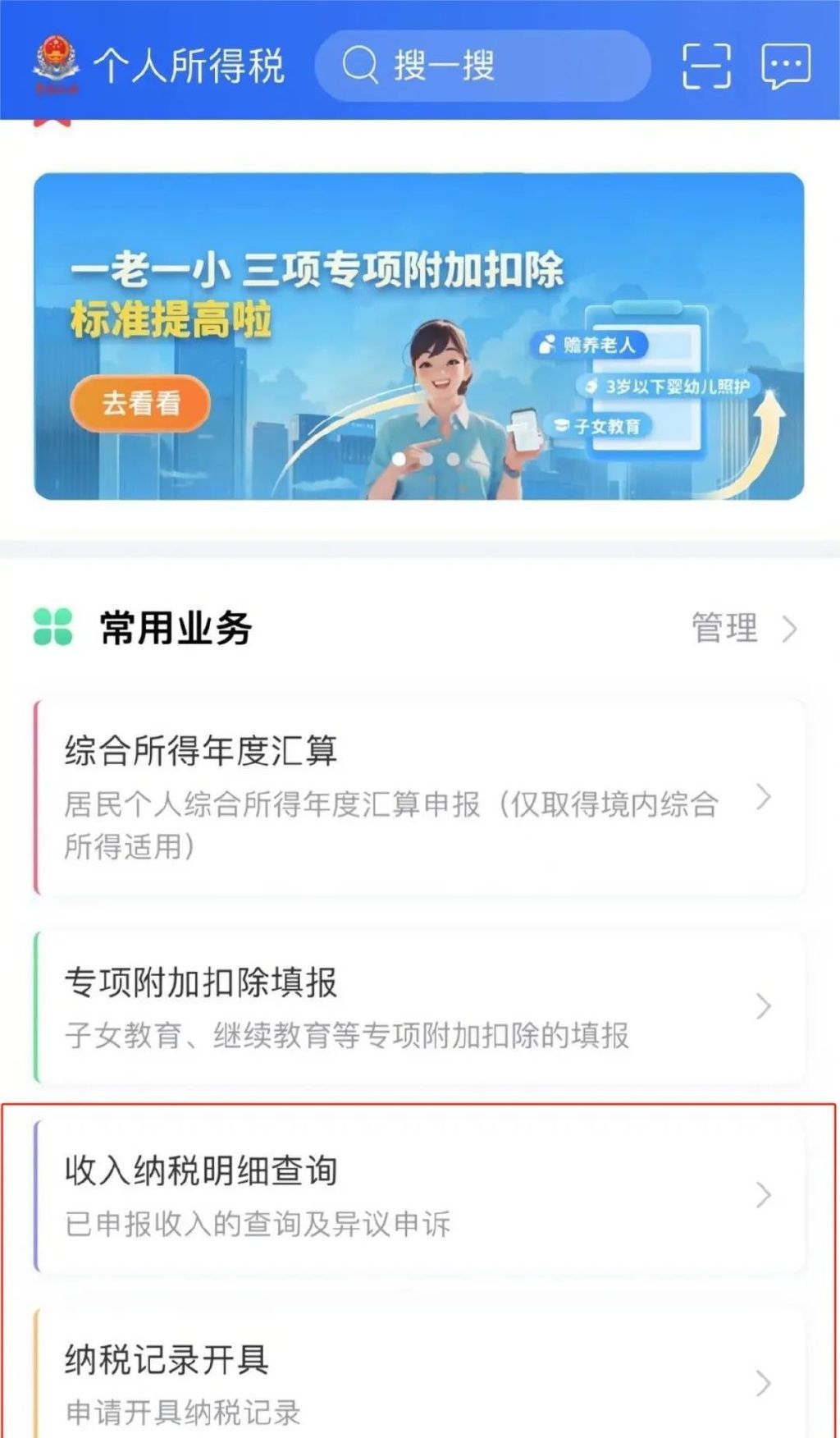Open the 搜一搜 search box
840x1438 pixels.
[x=482, y=66]
